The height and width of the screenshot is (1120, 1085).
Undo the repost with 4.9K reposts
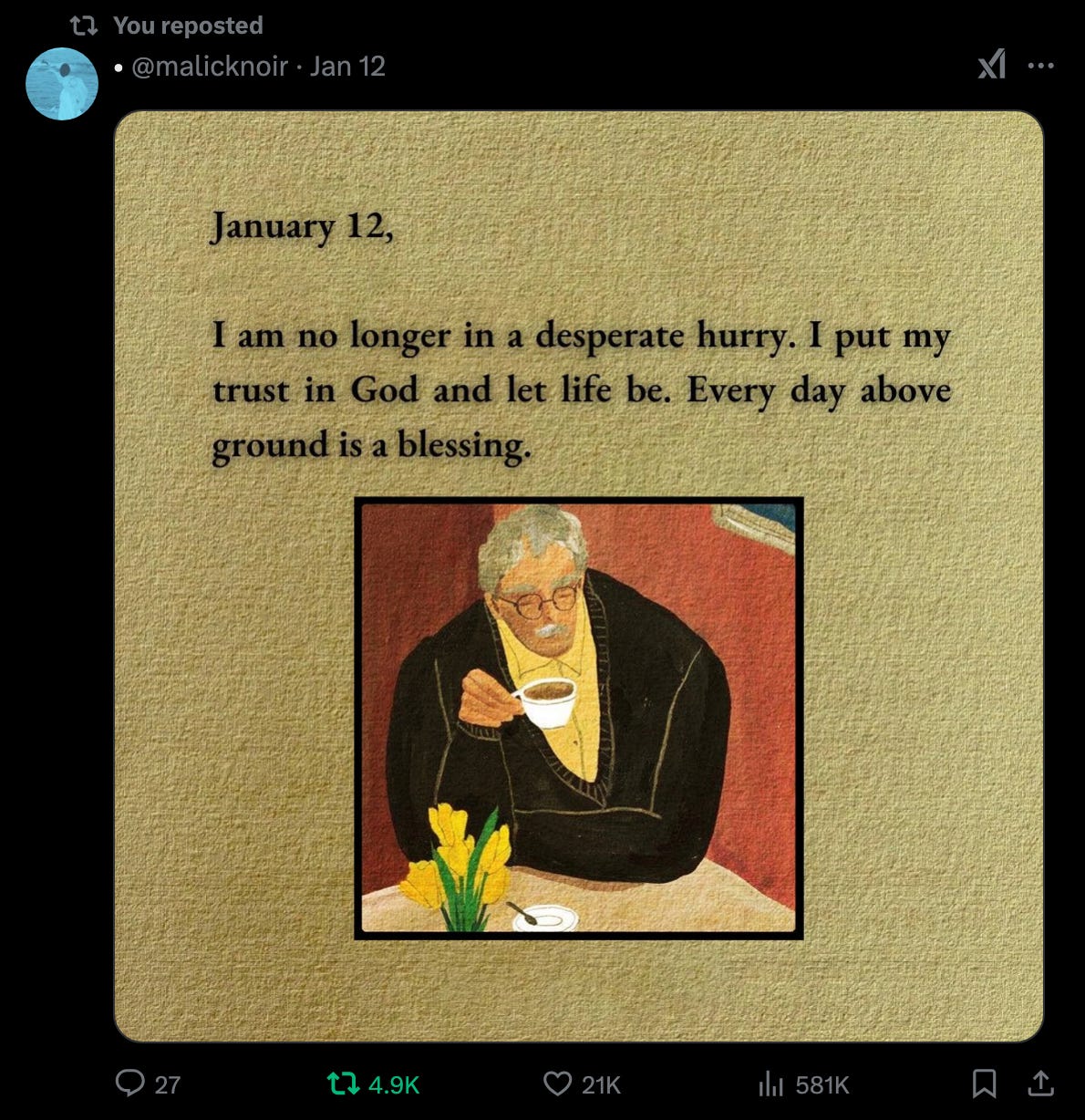coord(343,1084)
